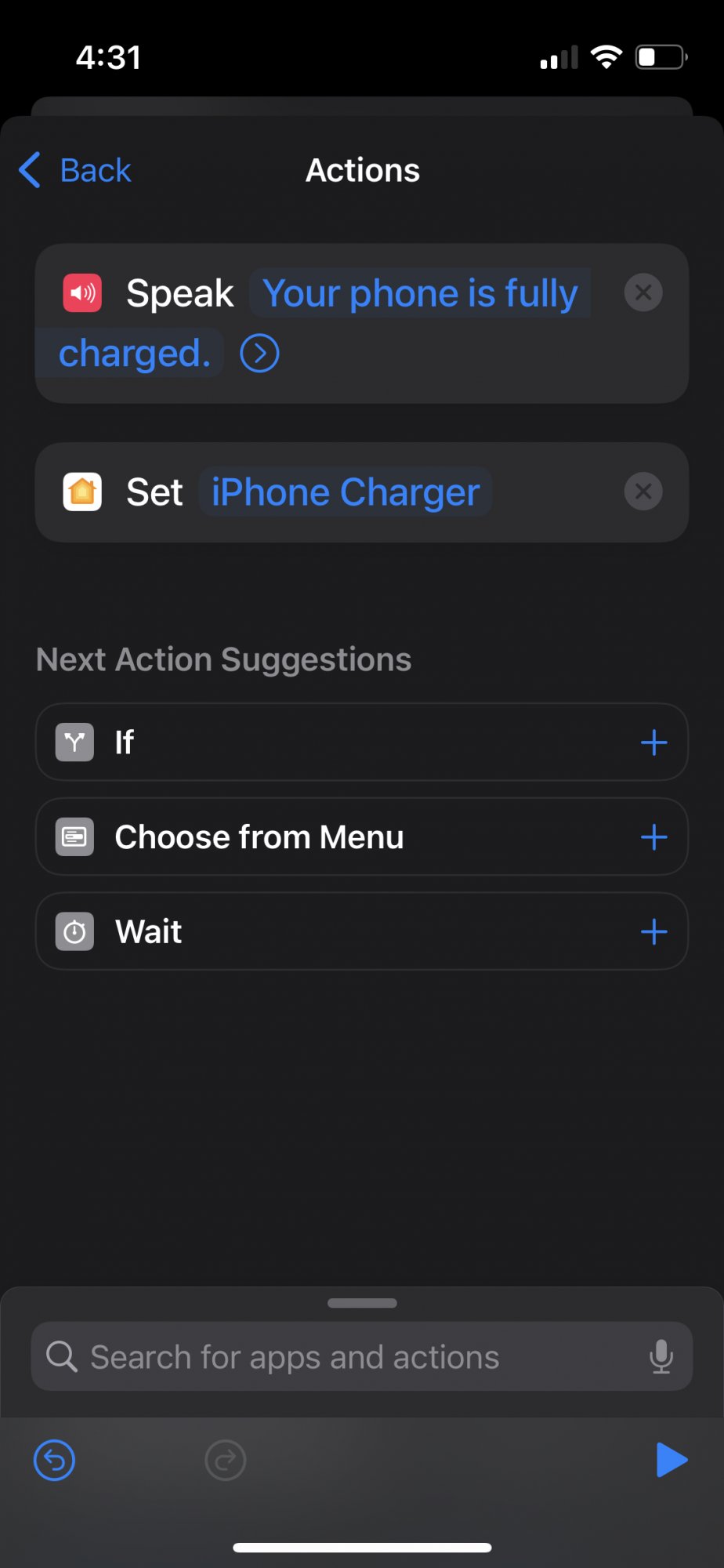Remove the Speak action

643,292
